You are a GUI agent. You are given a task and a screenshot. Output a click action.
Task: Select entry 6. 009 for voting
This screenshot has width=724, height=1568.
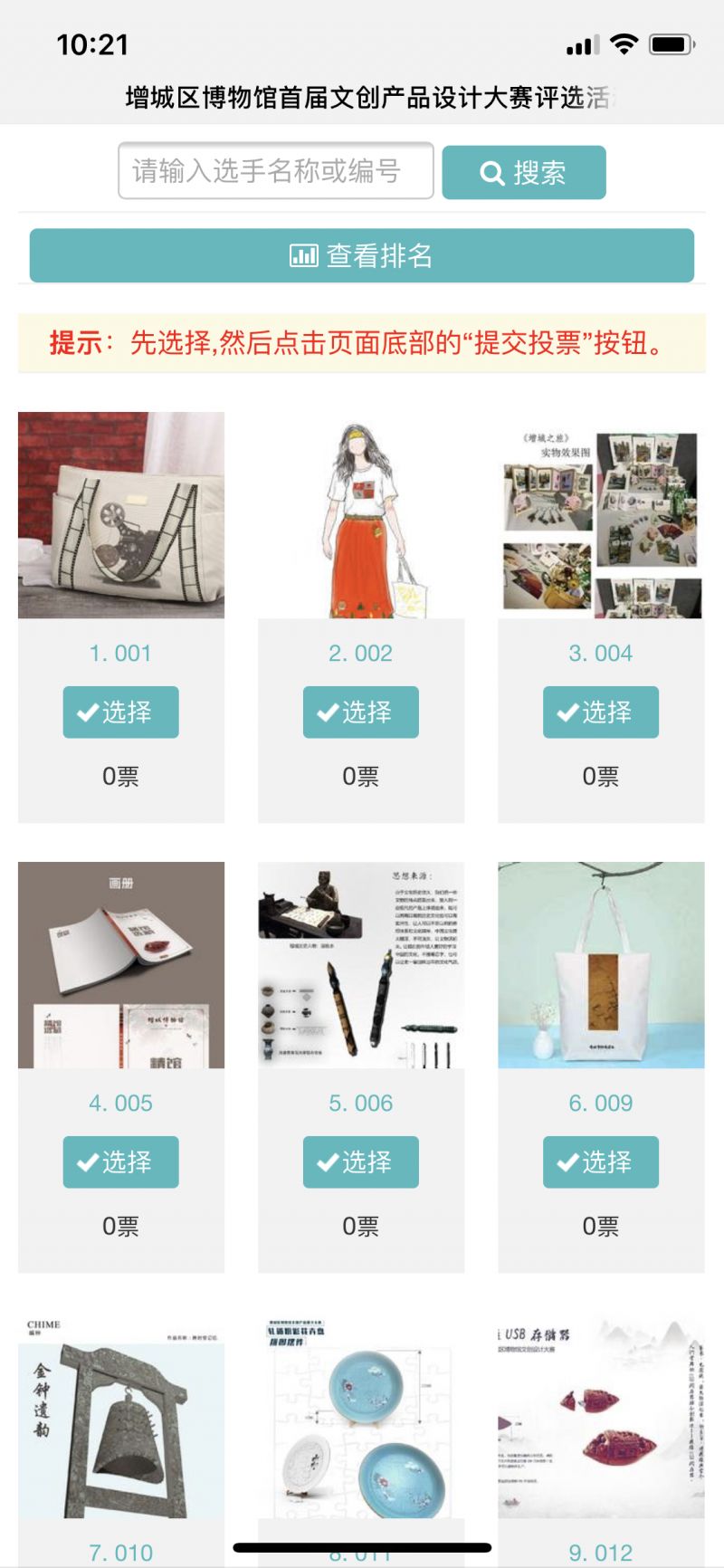(x=600, y=1162)
